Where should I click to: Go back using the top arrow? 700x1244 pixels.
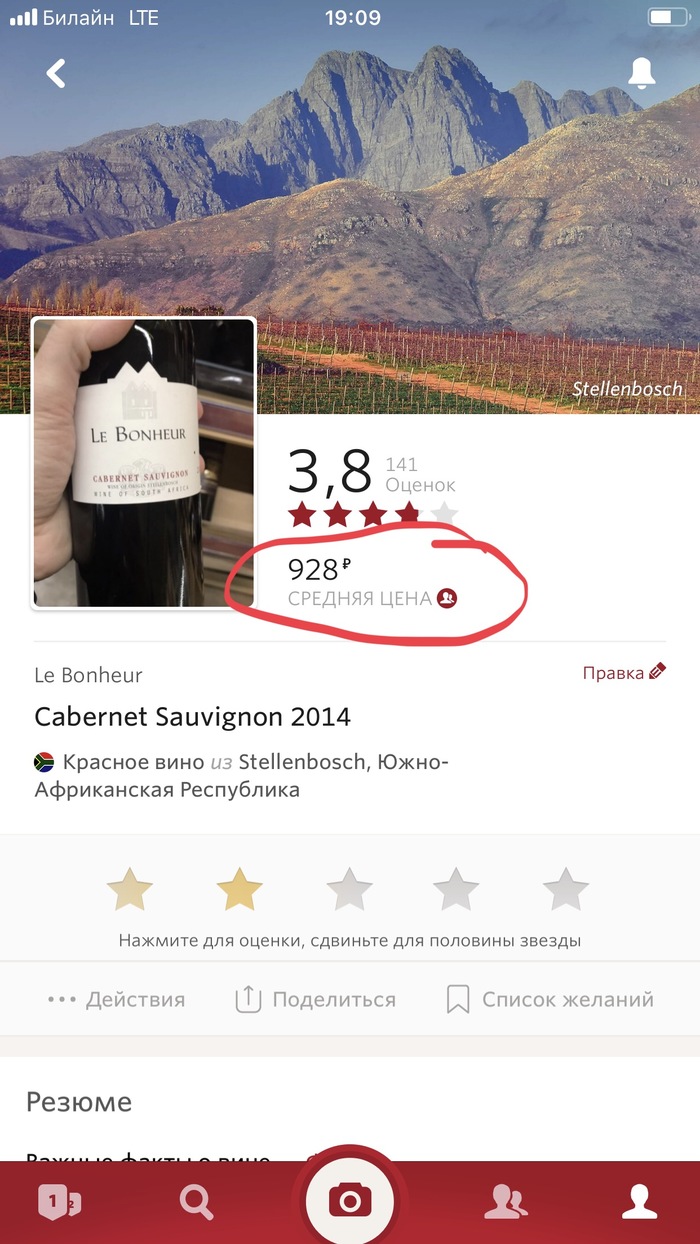click(57, 73)
